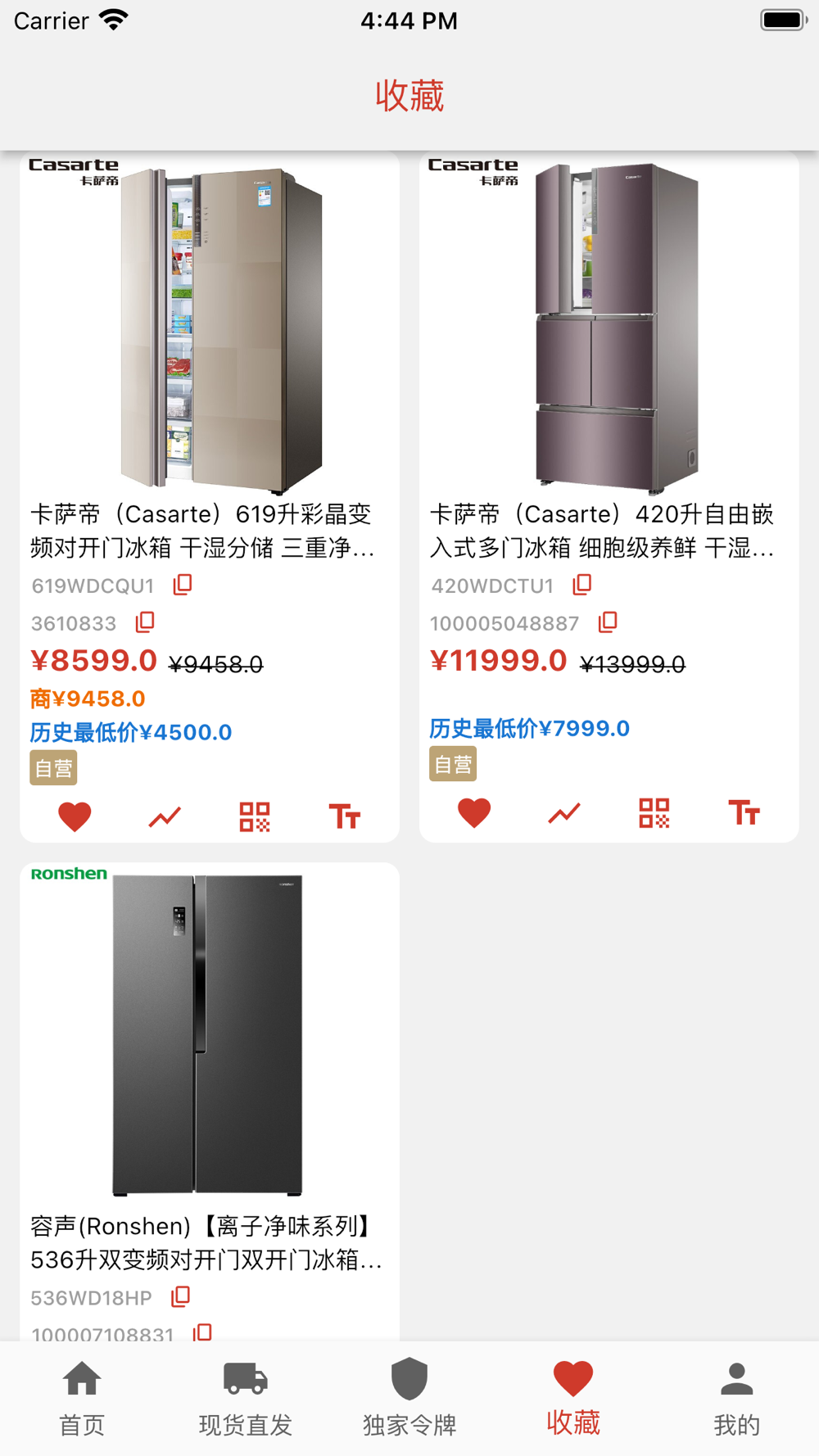Go to the 首页 home tab
This screenshot has width=819, height=1456.
click(82, 1397)
